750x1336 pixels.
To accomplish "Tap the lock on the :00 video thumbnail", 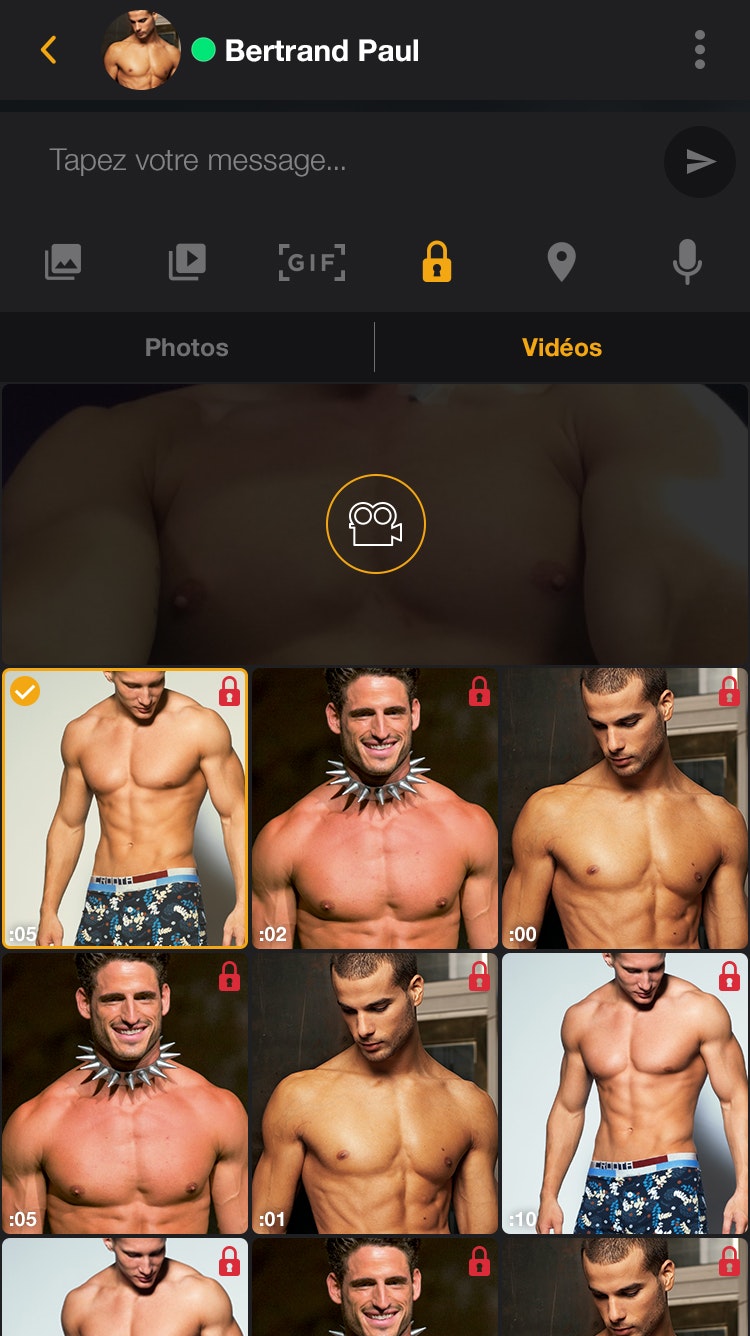I will (x=727, y=693).
